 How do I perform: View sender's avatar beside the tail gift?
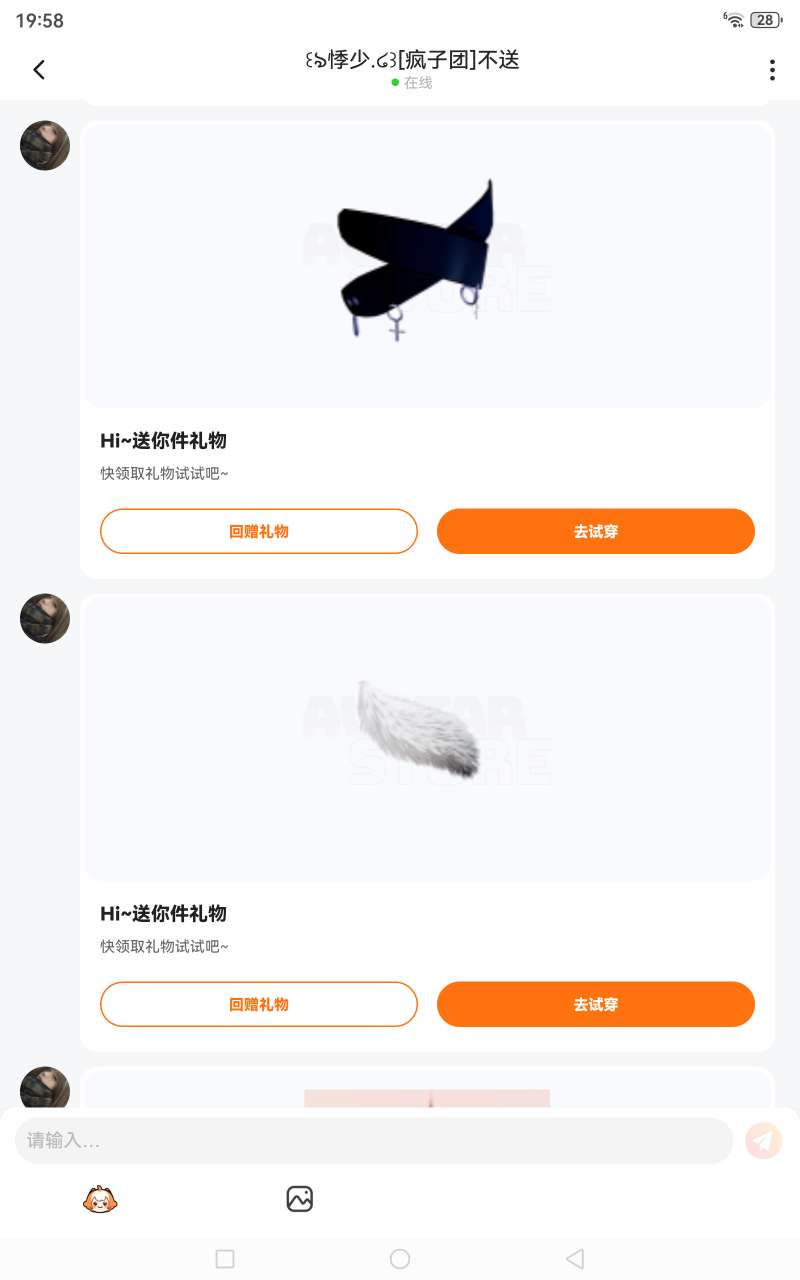[45, 619]
